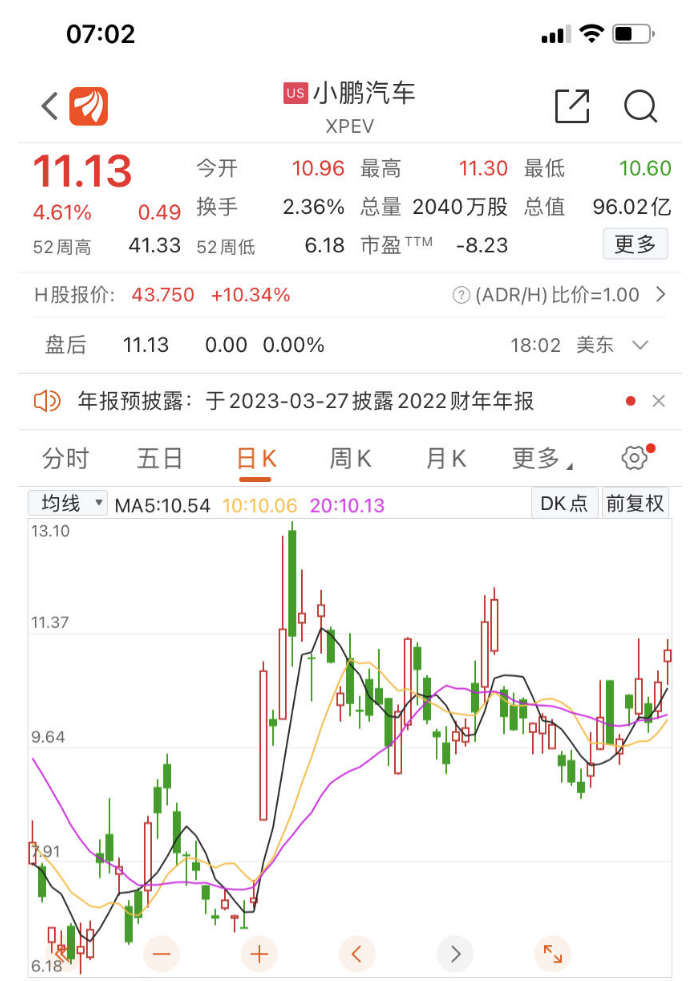Open the 年报预披露 announcement

tap(306, 402)
